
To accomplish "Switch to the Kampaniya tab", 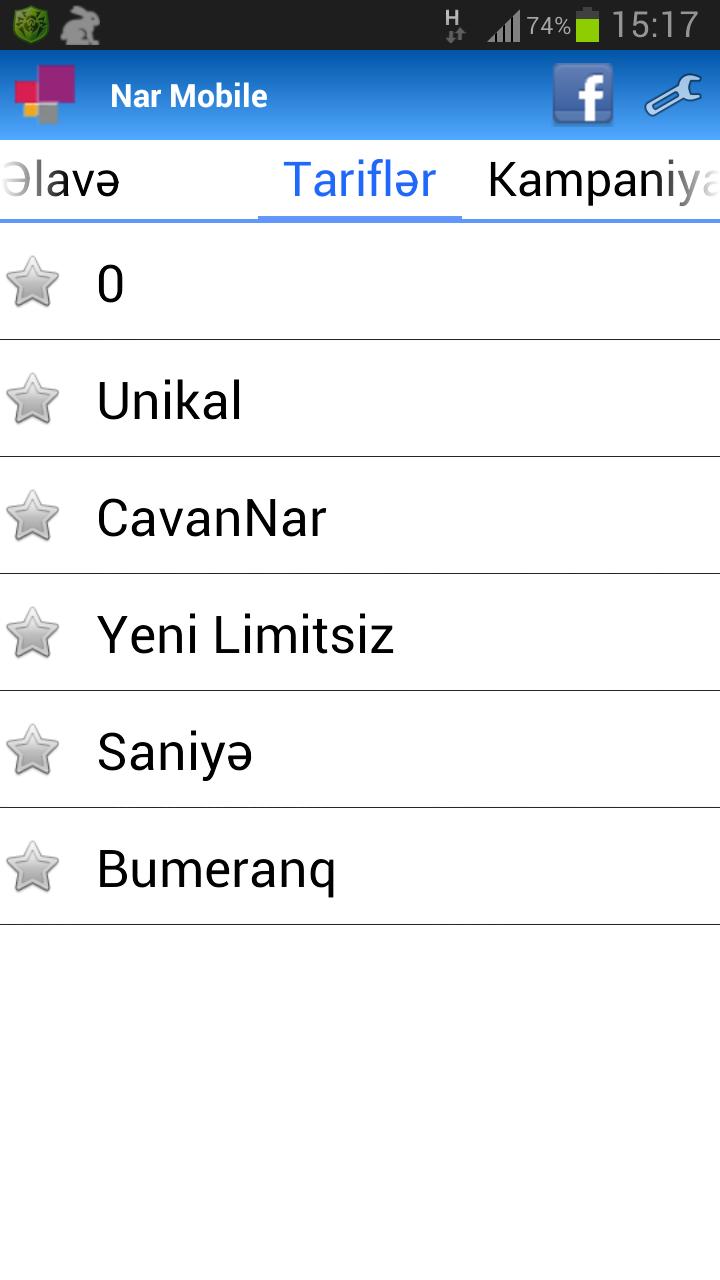I will pos(602,181).
